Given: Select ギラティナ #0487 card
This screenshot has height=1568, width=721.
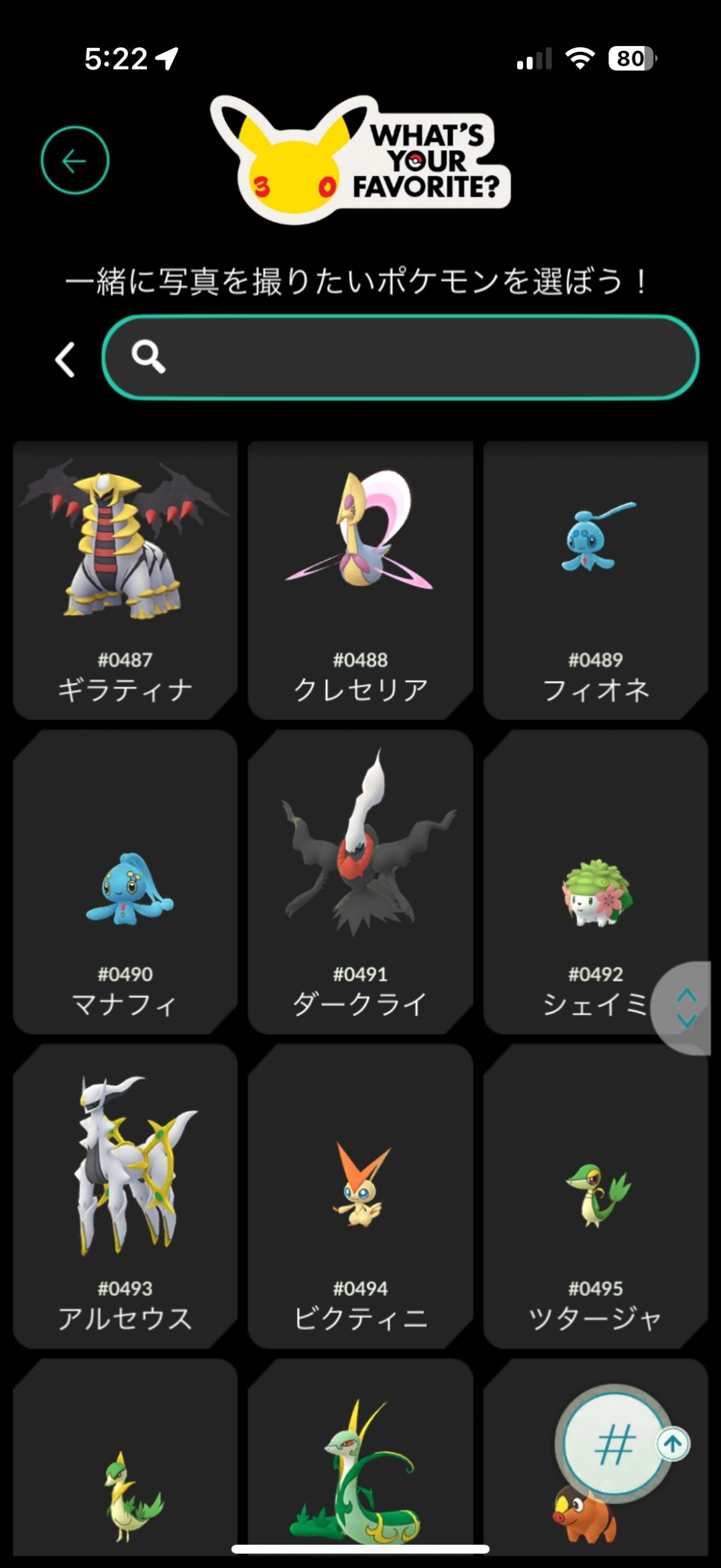Looking at the screenshot, I should (125, 579).
